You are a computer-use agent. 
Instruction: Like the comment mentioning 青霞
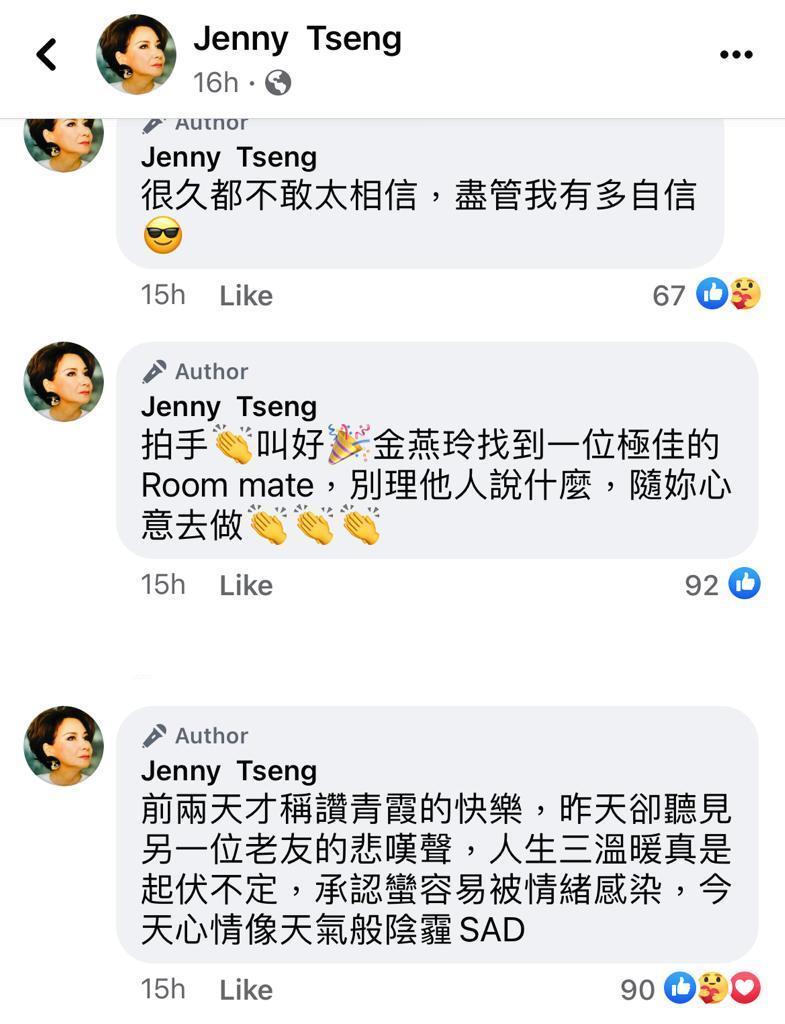245,989
